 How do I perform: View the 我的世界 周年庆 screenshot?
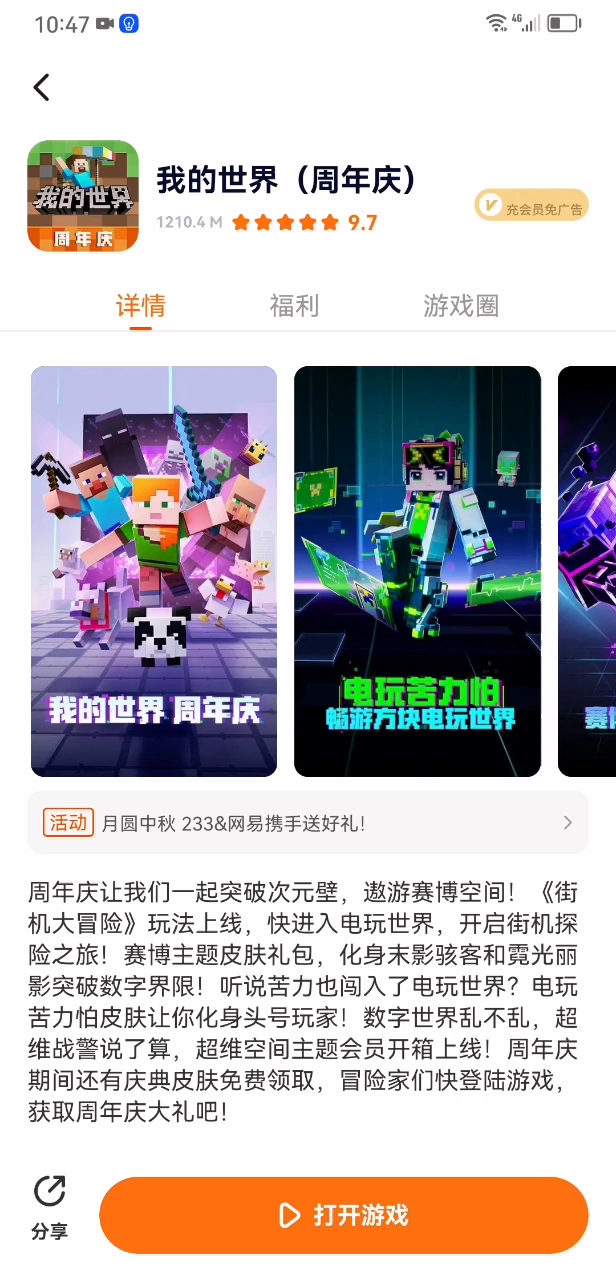[154, 571]
